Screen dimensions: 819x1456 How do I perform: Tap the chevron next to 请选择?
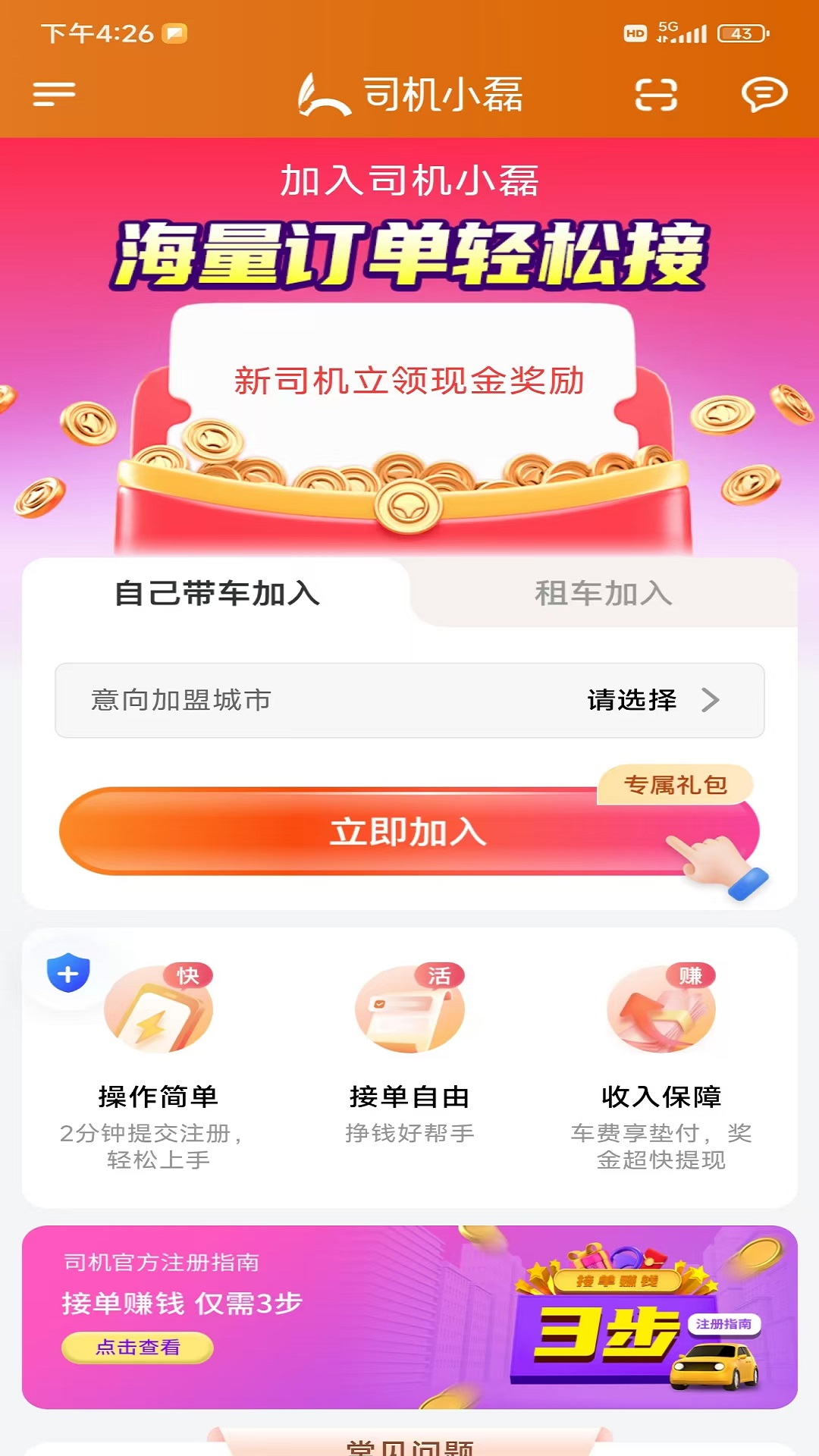tap(710, 701)
